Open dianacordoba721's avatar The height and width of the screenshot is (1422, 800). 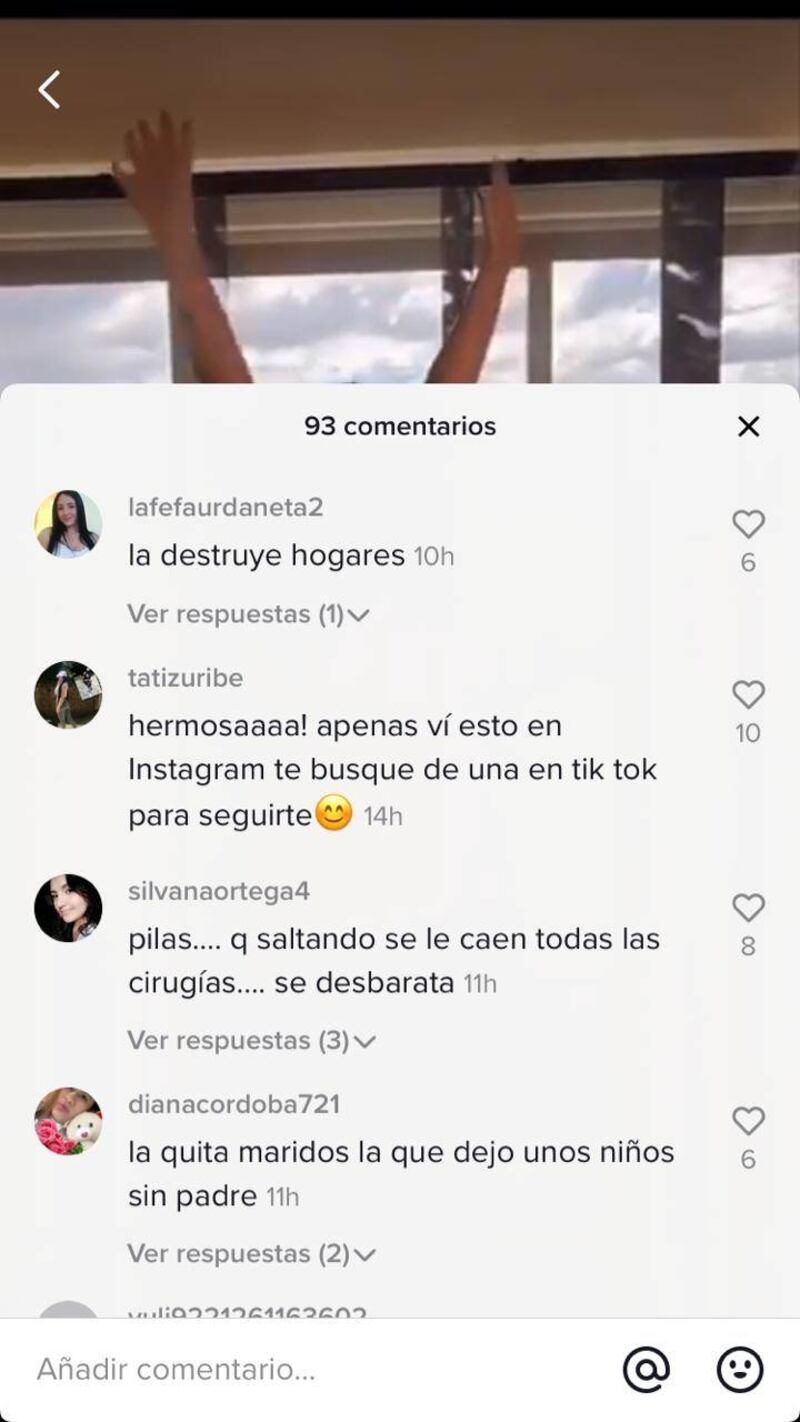tap(68, 1122)
